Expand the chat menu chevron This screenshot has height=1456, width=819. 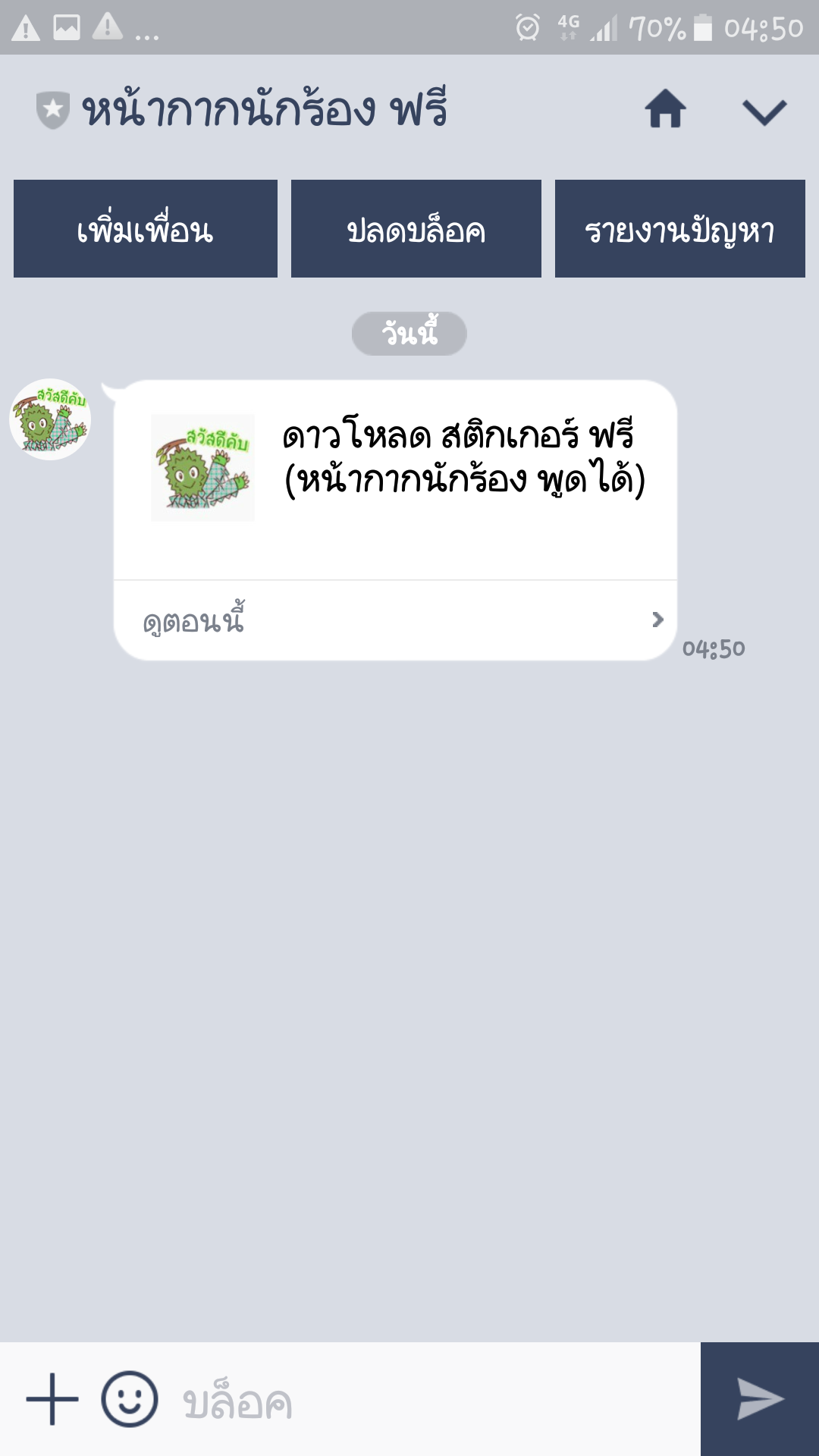(x=764, y=111)
